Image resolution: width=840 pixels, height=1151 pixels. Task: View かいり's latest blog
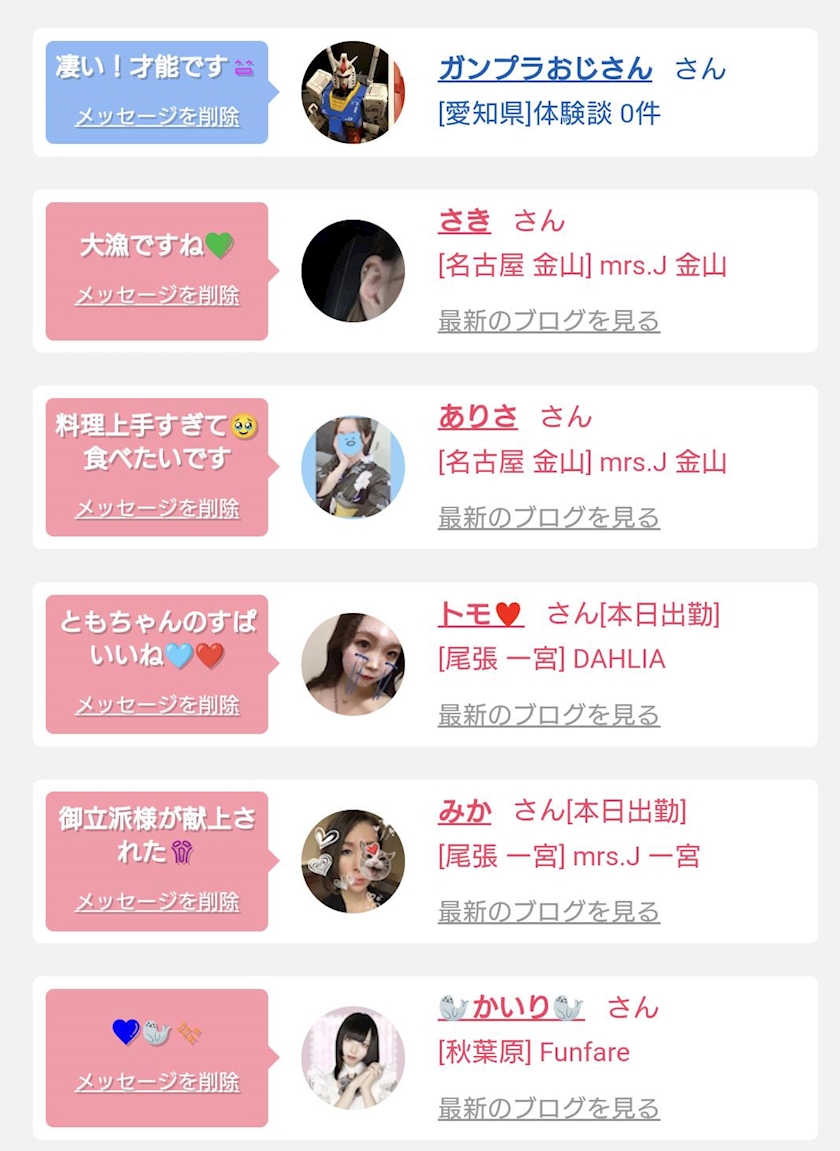pyautogui.click(x=549, y=1108)
